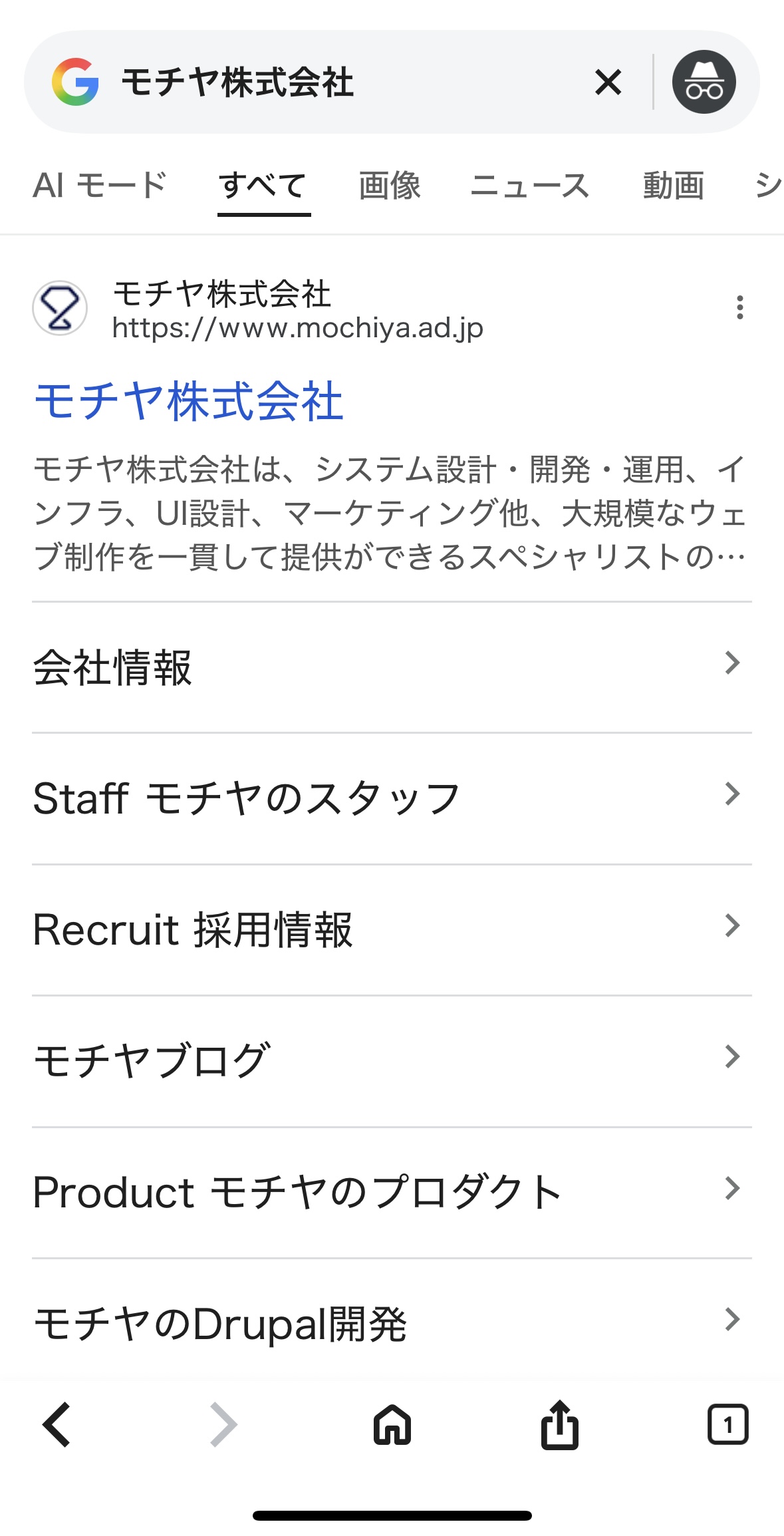The width and height of the screenshot is (784, 1536).
Task: Clear the search query with the X icon
Action: click(608, 82)
